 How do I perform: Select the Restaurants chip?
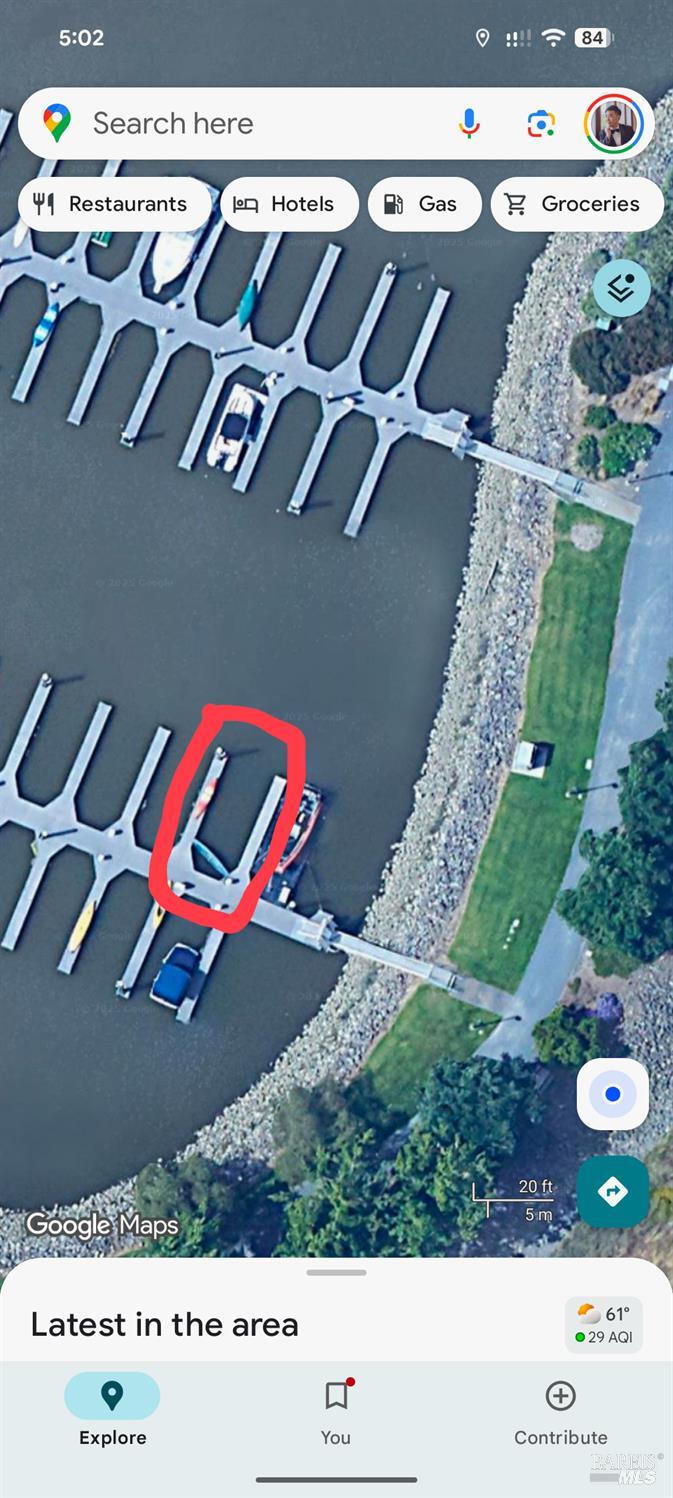click(114, 204)
